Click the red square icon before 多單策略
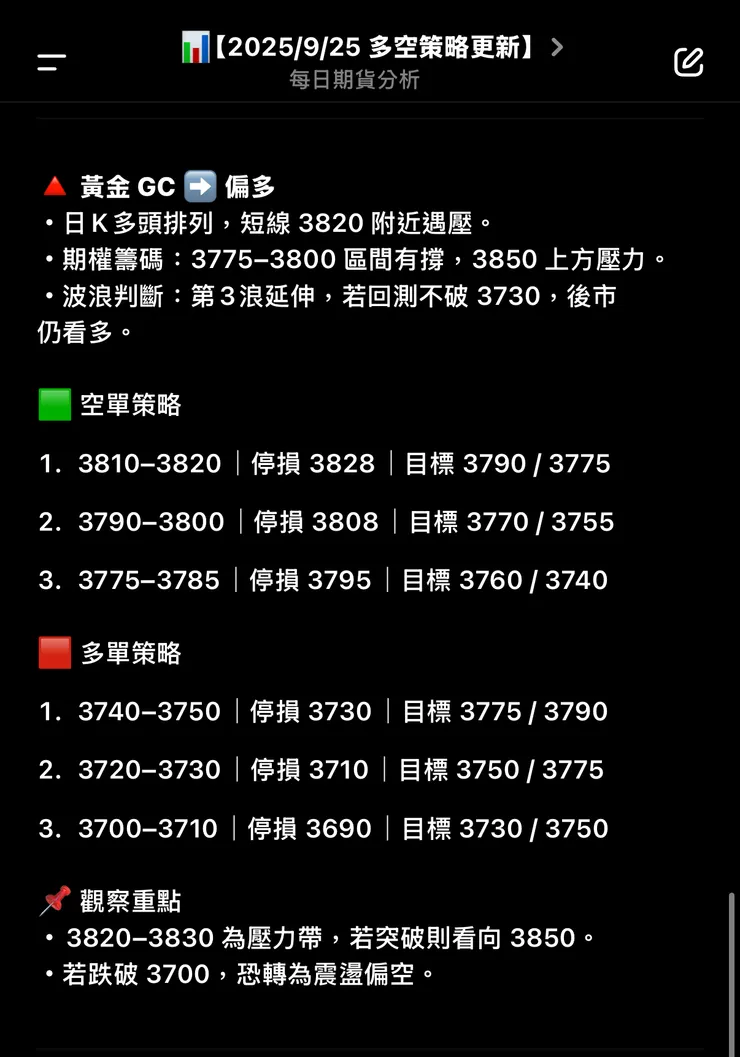The image size is (740, 1057). 53,652
